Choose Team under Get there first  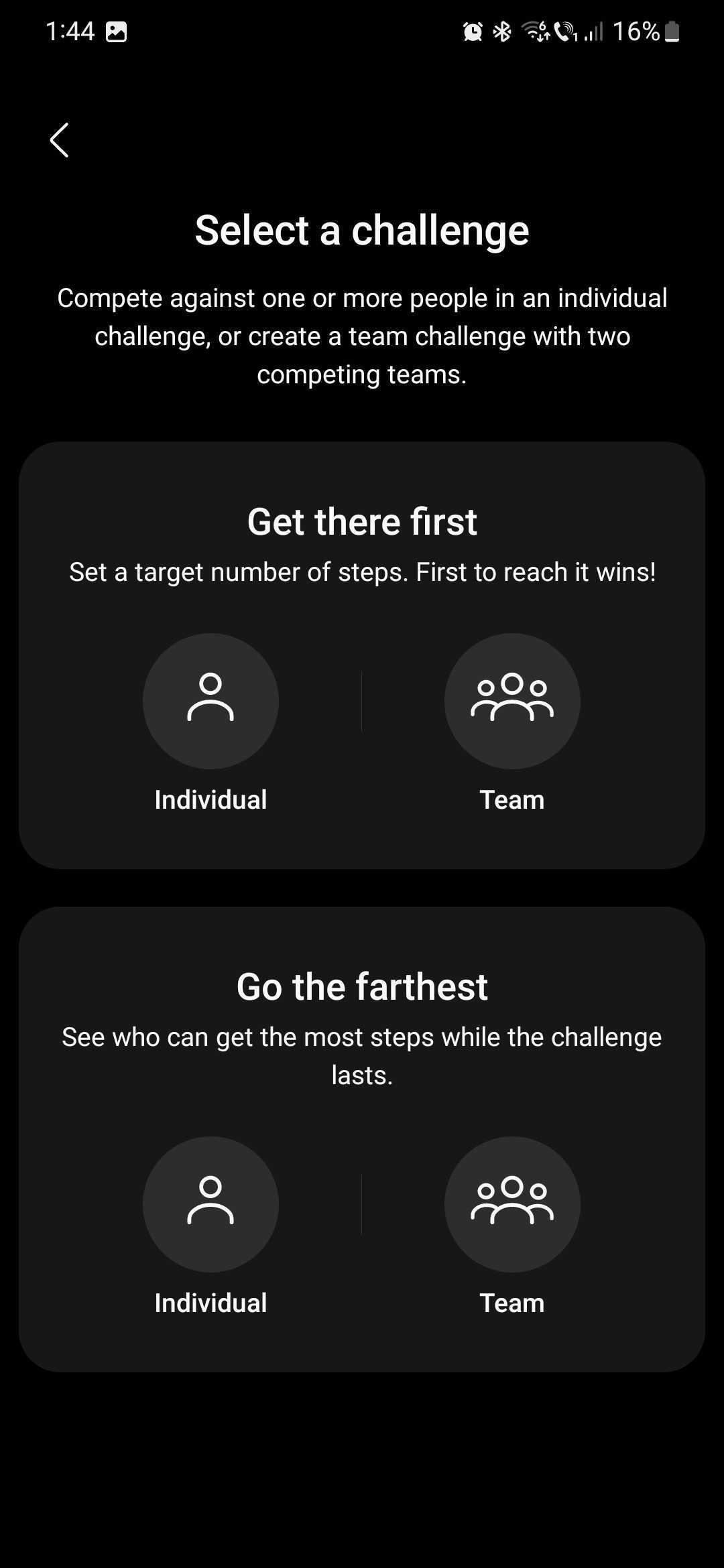(512, 701)
